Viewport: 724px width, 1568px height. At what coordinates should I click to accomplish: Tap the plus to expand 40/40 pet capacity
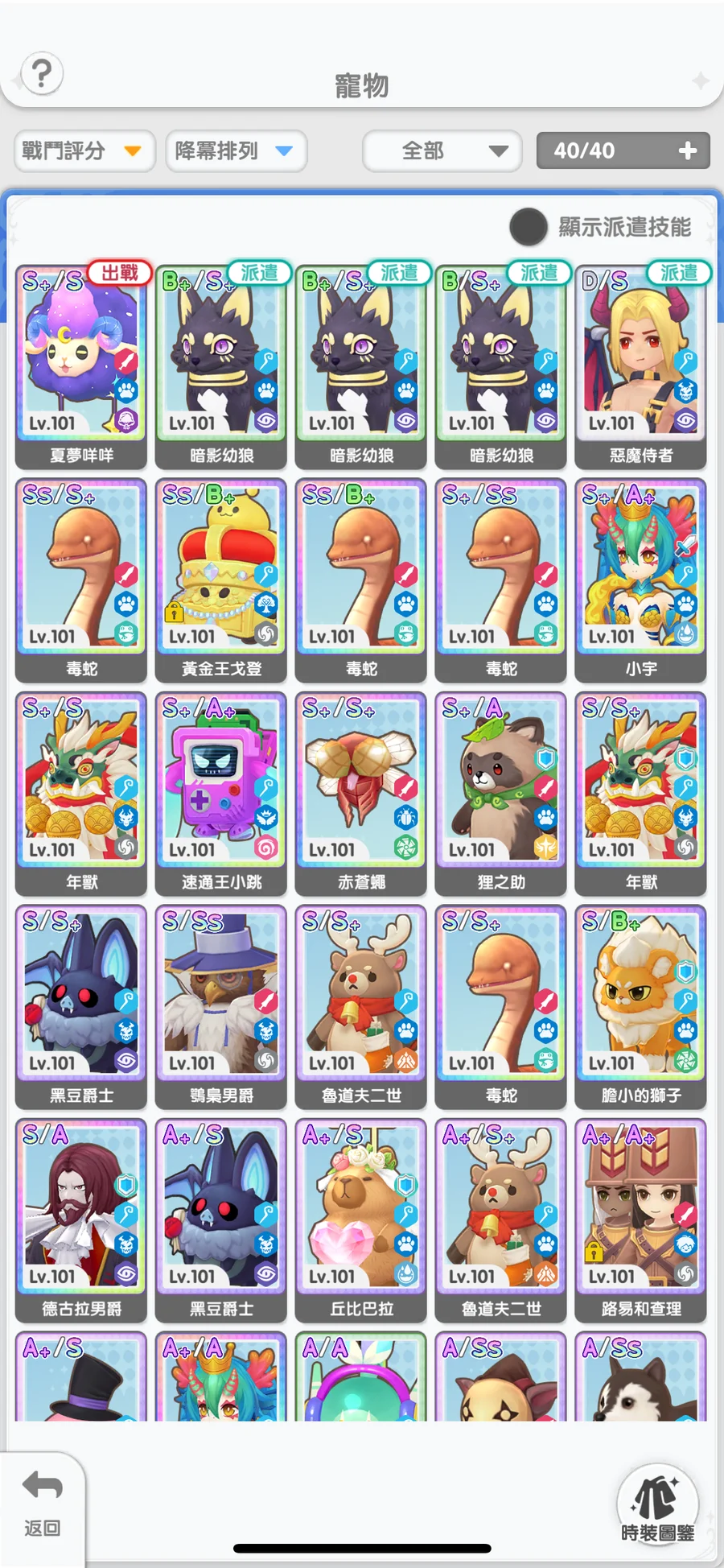687,151
